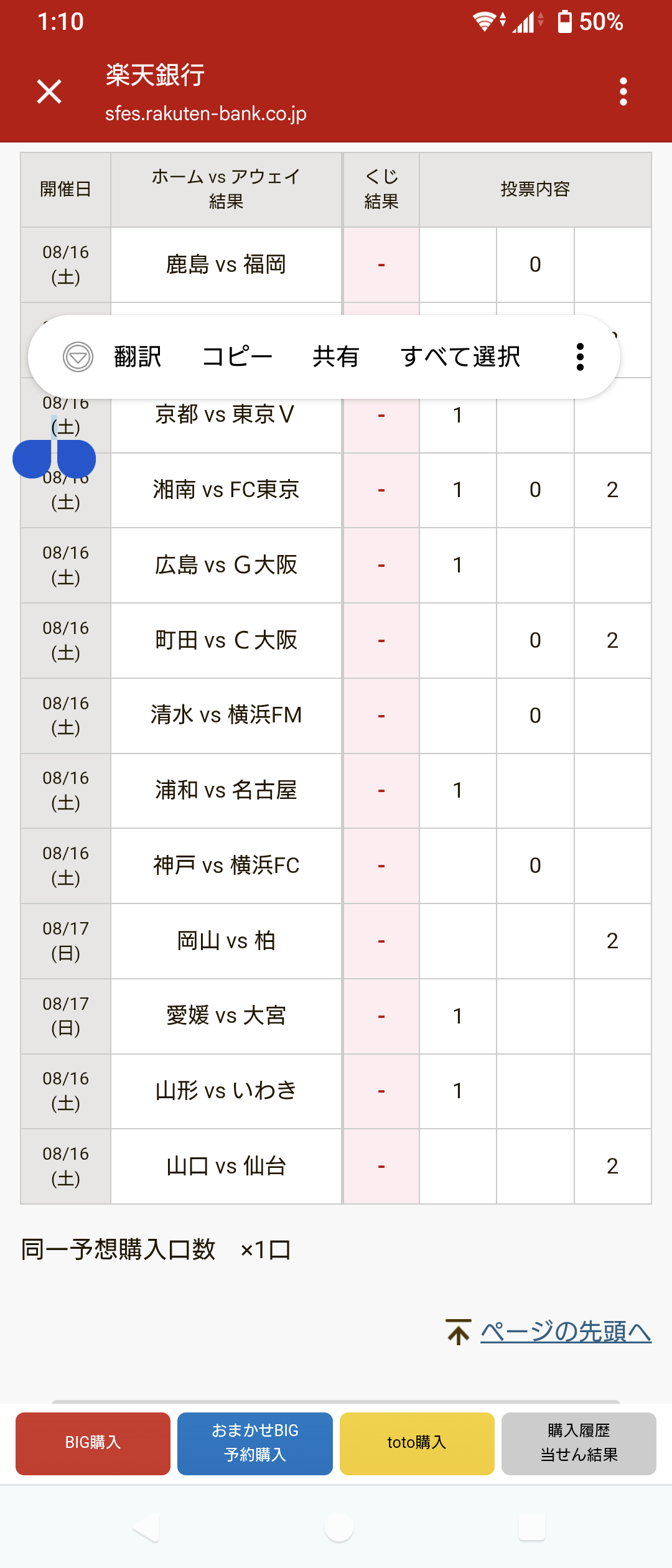This screenshot has width=672, height=1568.
Task: Copy the selected text with コピー
Action: (x=237, y=357)
